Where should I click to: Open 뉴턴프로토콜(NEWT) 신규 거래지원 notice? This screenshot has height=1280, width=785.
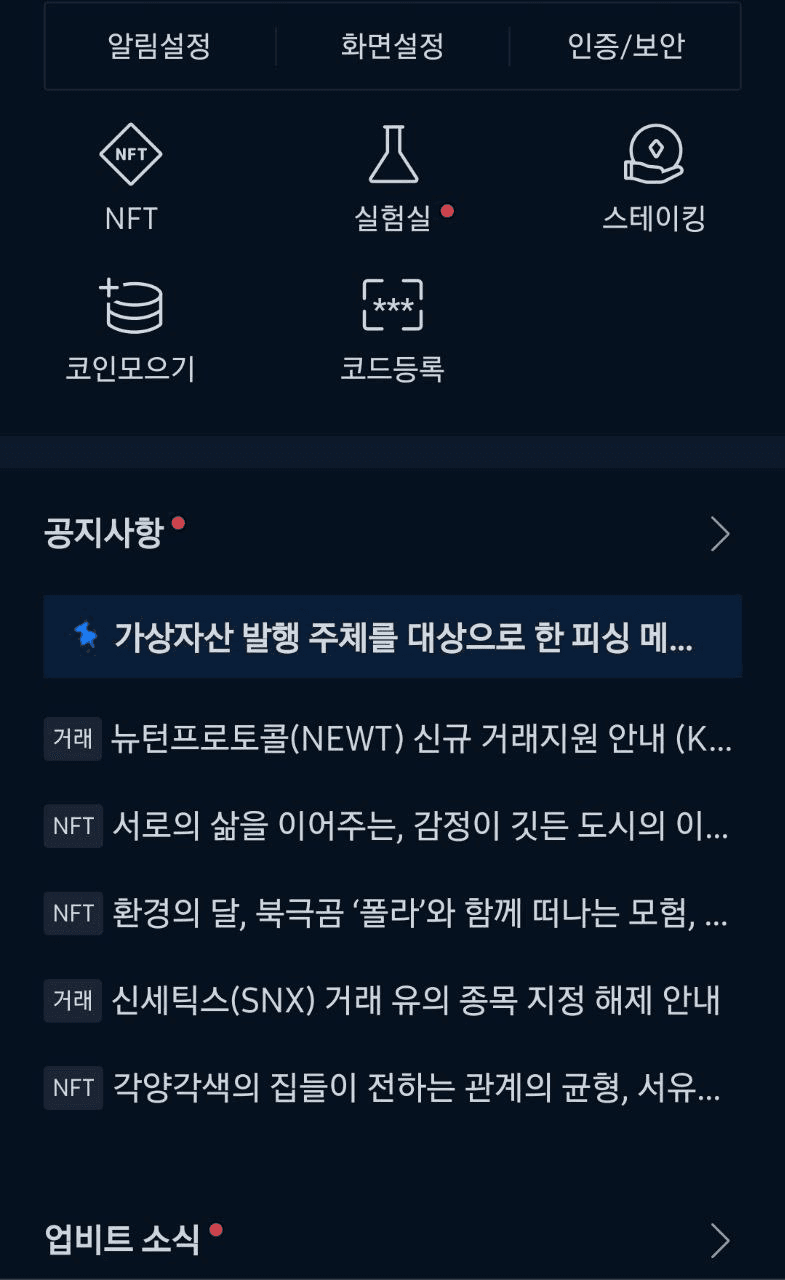420,740
